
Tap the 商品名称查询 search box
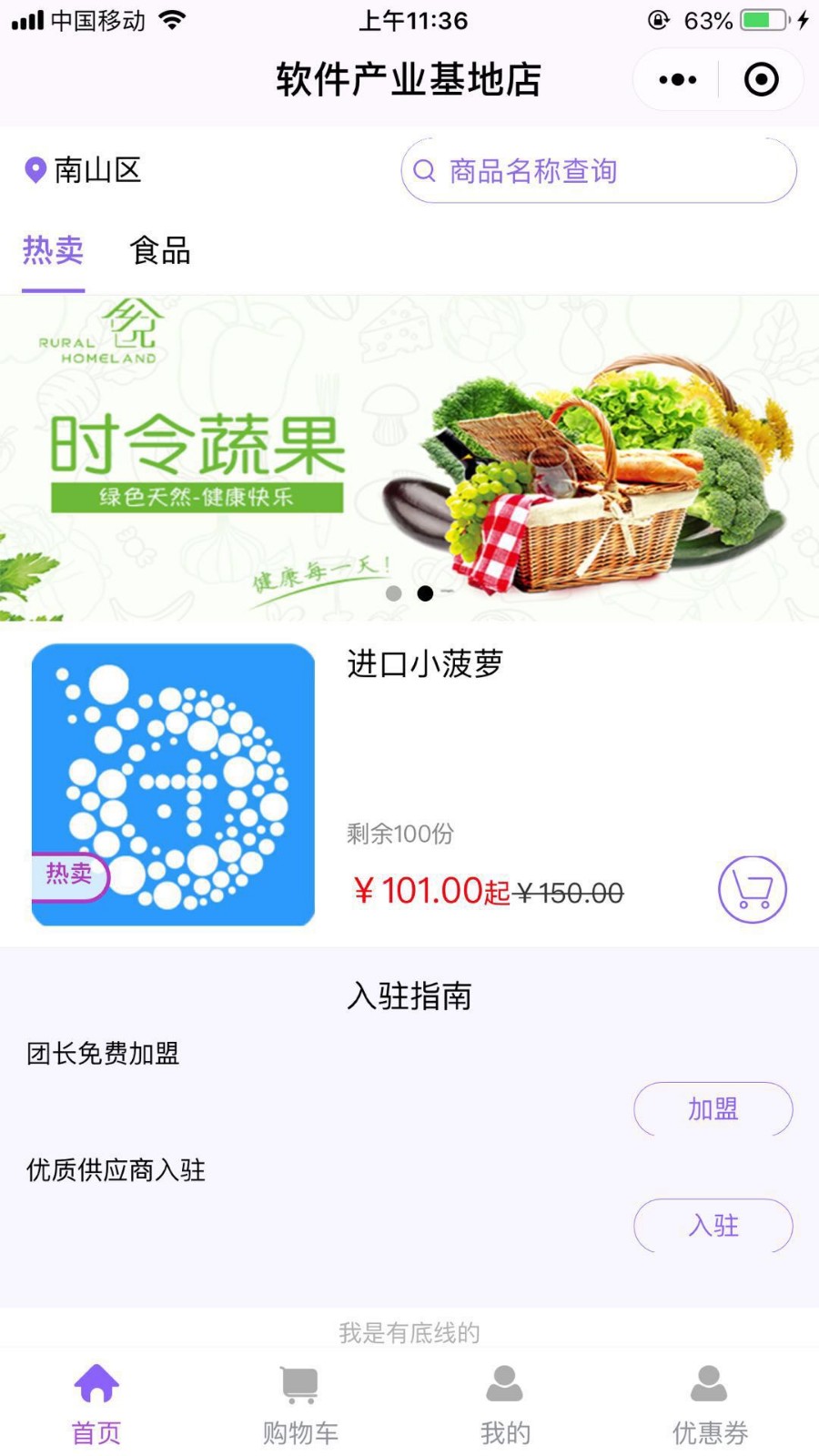click(x=598, y=170)
